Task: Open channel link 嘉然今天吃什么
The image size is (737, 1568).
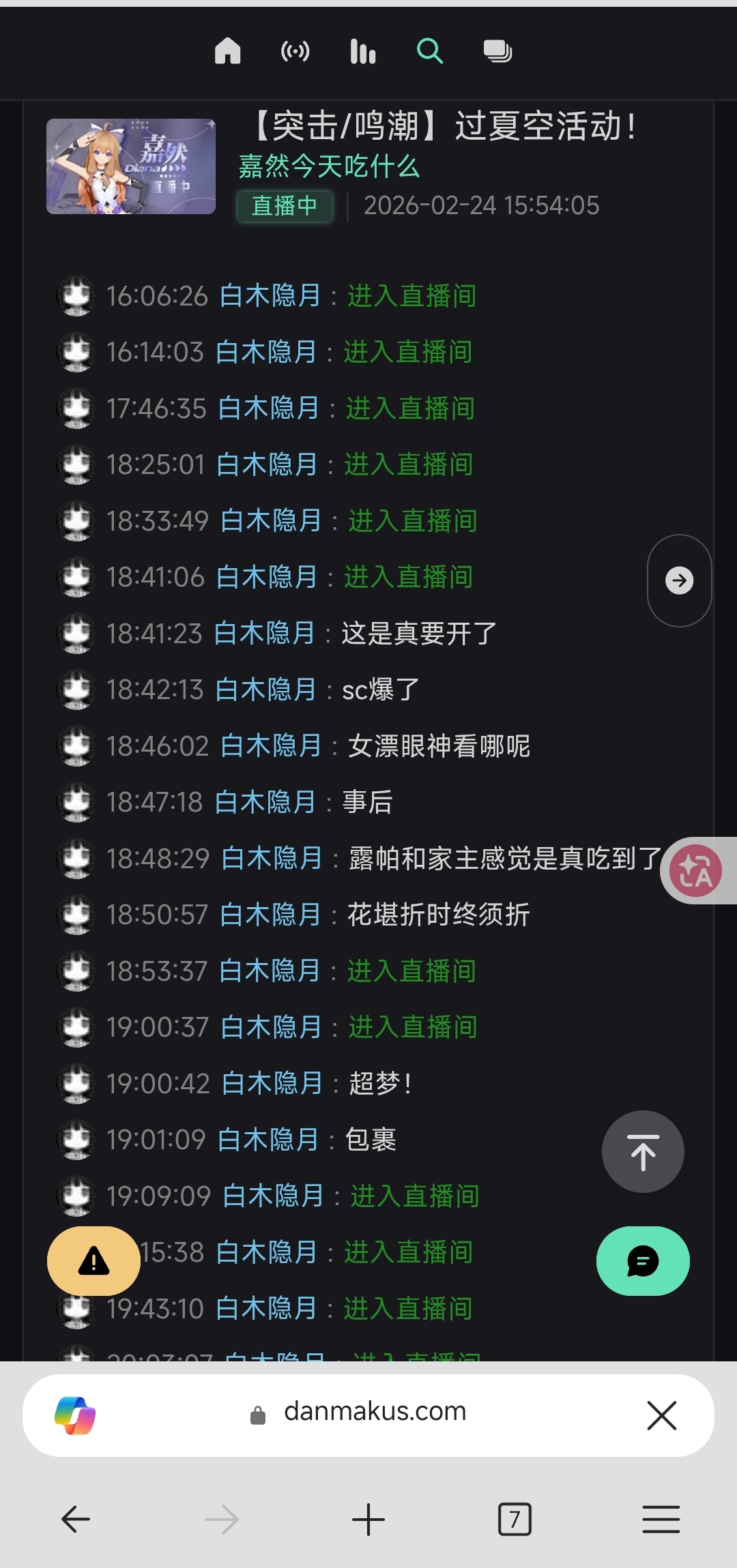Action: click(x=329, y=166)
